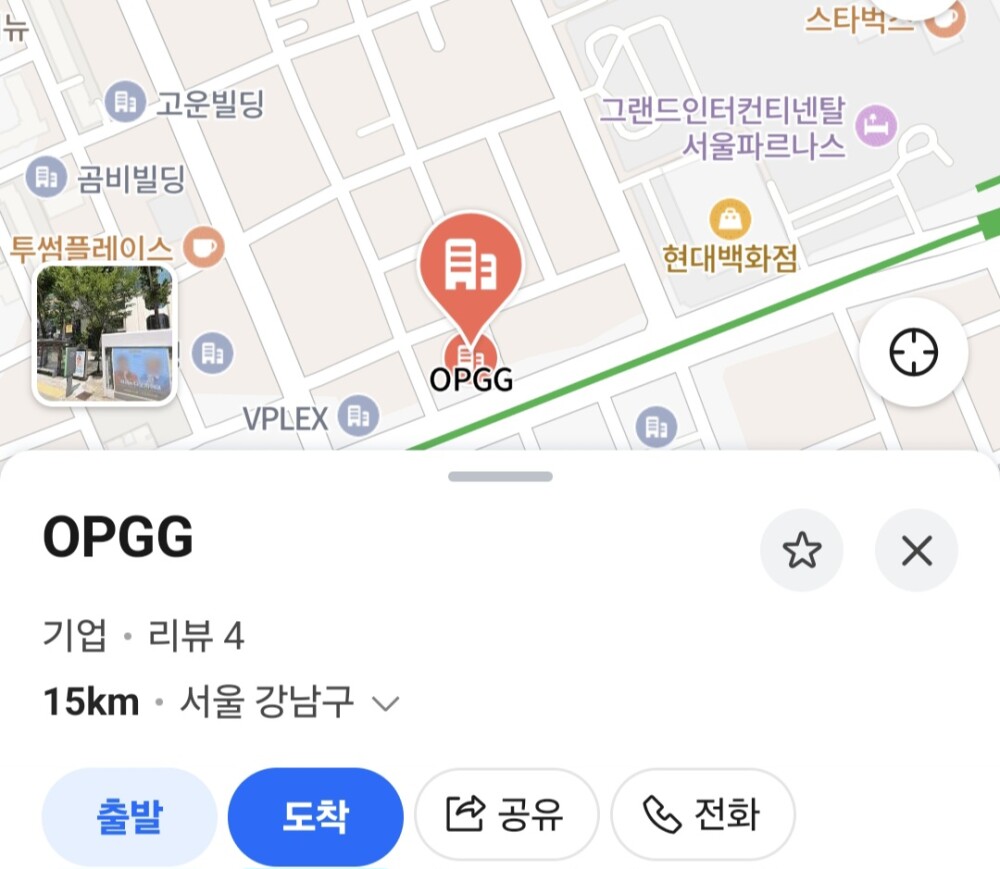Save OPGG with the star icon
This screenshot has width=1000, height=869.
point(802,551)
